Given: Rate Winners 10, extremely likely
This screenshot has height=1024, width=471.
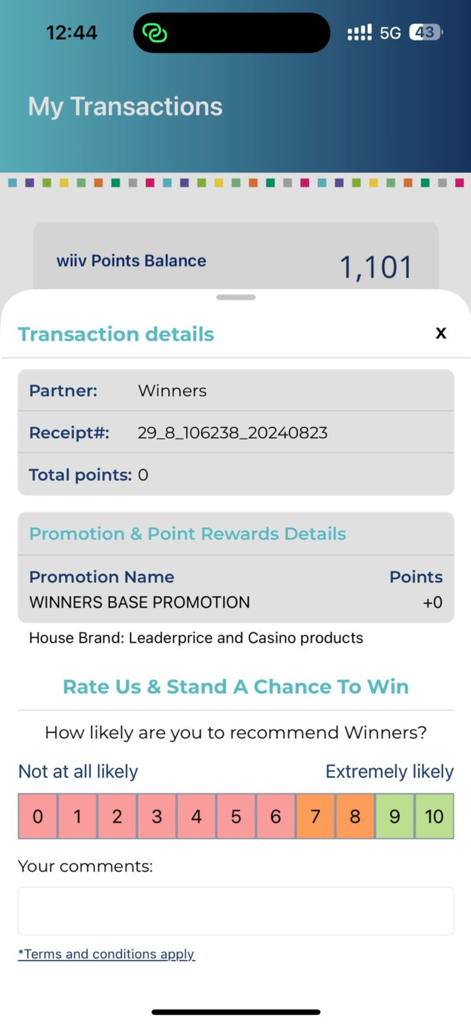Looking at the screenshot, I should coord(434,816).
